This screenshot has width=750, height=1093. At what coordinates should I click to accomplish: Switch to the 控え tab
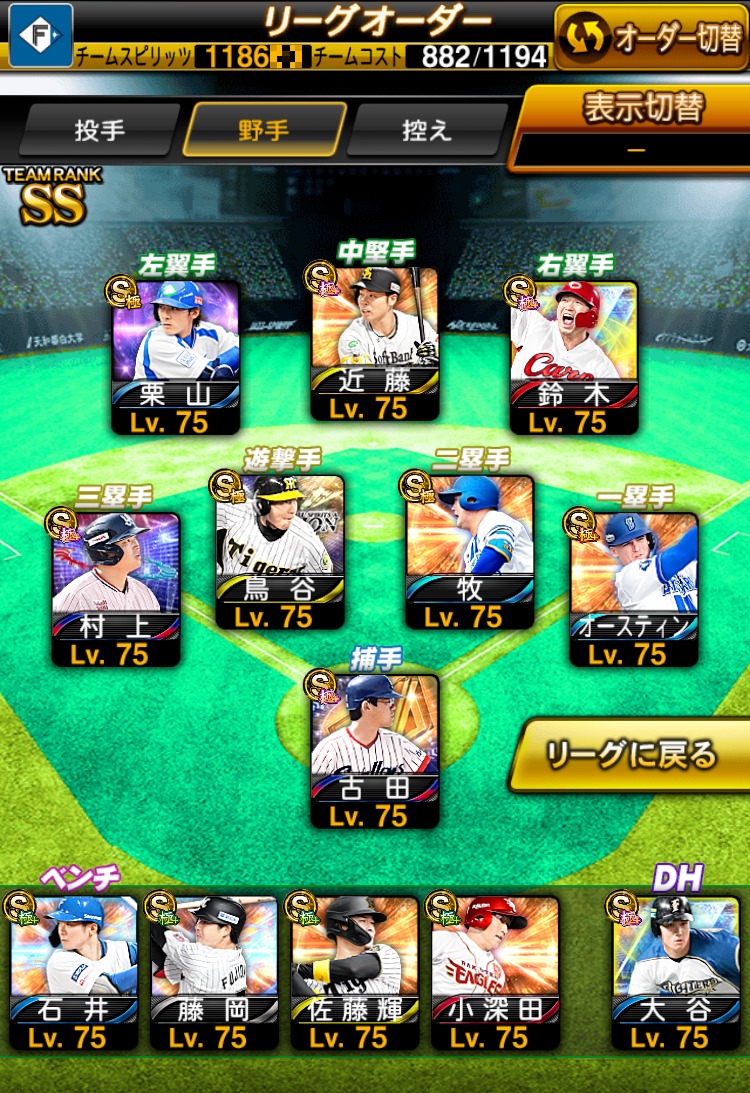[x=427, y=130]
